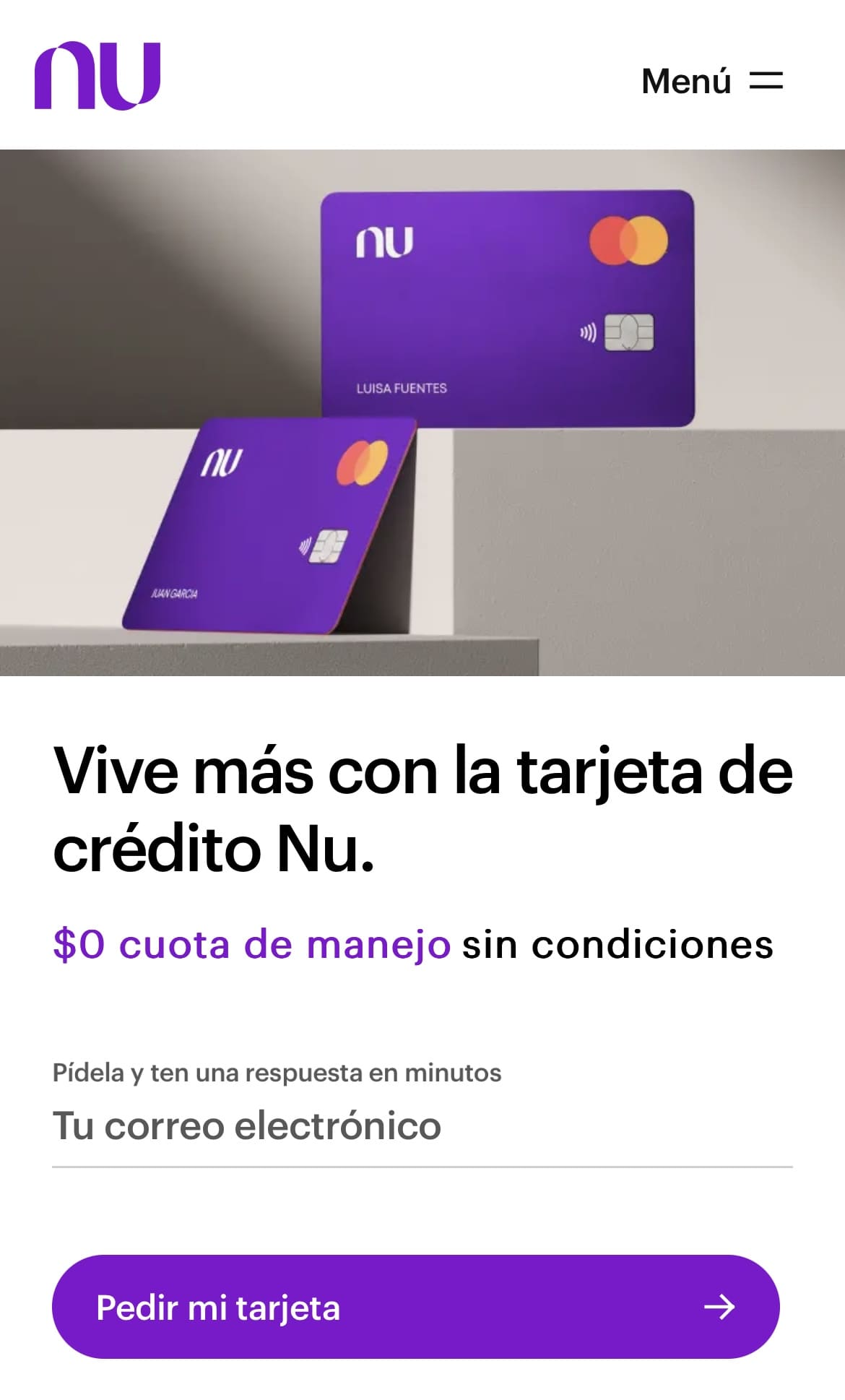The height and width of the screenshot is (1400, 845).
Task: Open the Menú hamburger menu
Action: pyautogui.click(x=711, y=80)
